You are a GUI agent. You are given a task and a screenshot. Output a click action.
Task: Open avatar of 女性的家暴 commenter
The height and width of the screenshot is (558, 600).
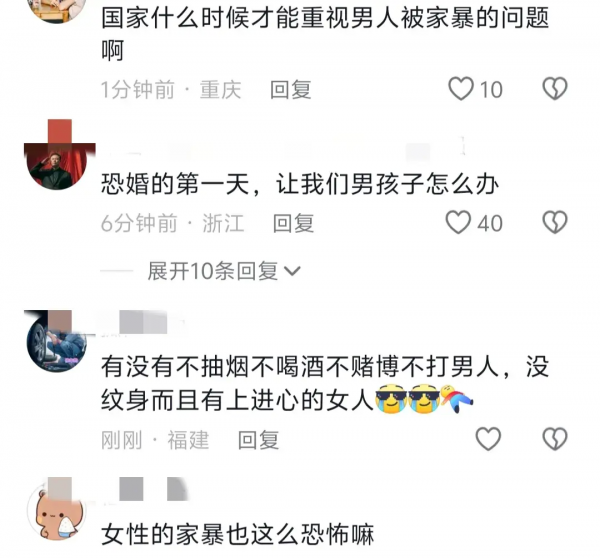[x=55, y=513]
